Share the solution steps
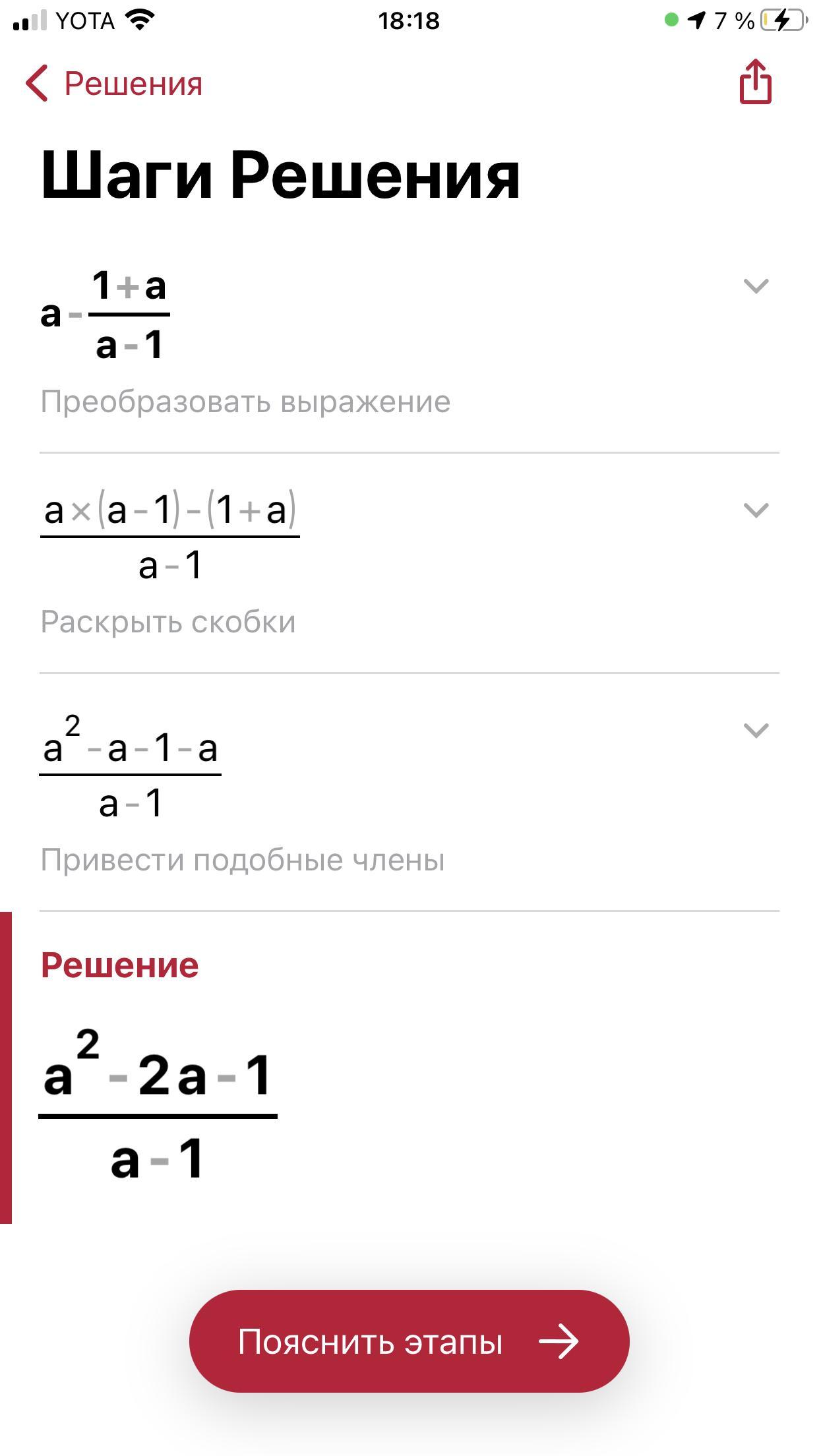819x1456 pixels. pos(755,82)
